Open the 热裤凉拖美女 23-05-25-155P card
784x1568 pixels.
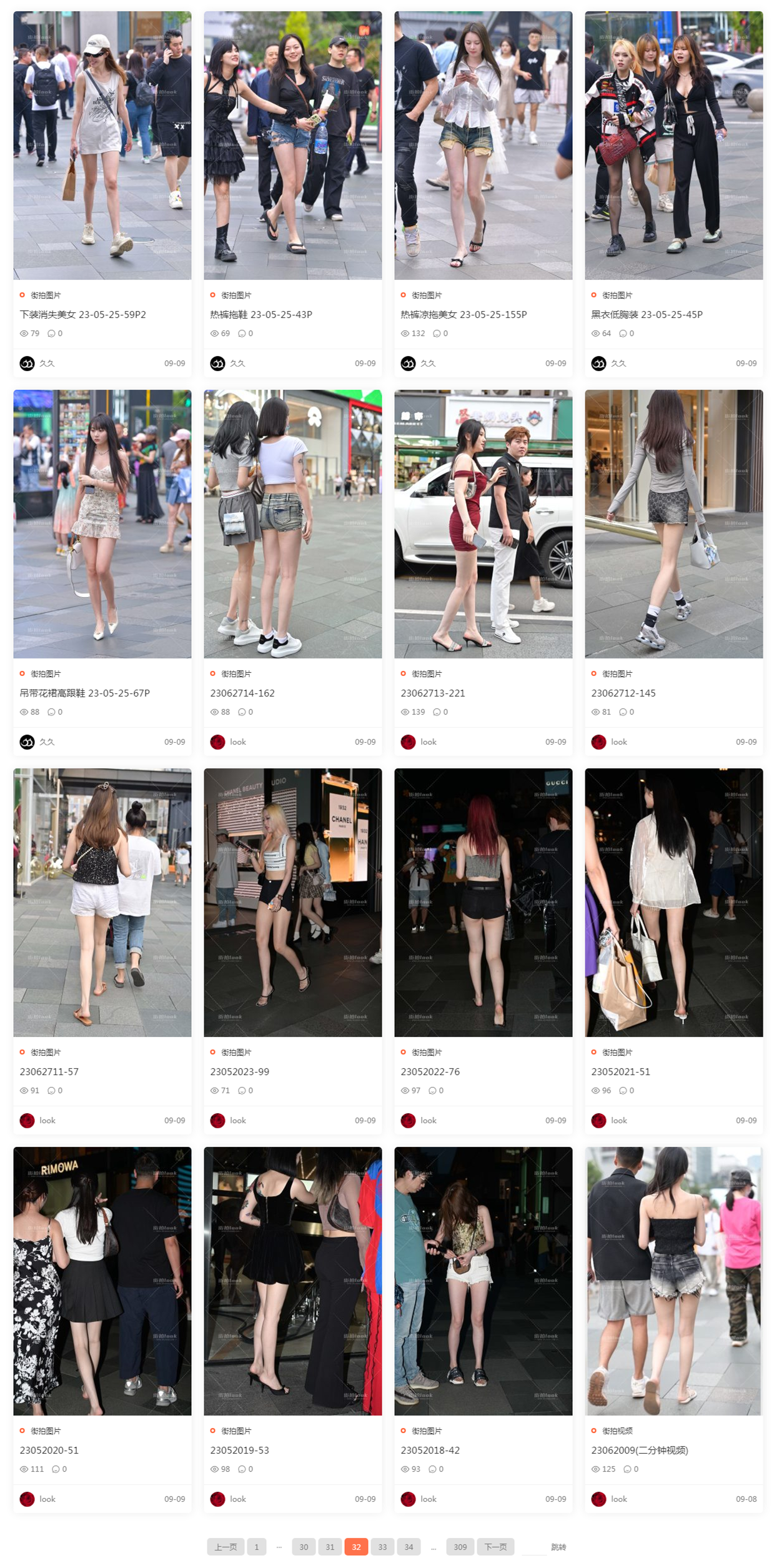[463, 314]
